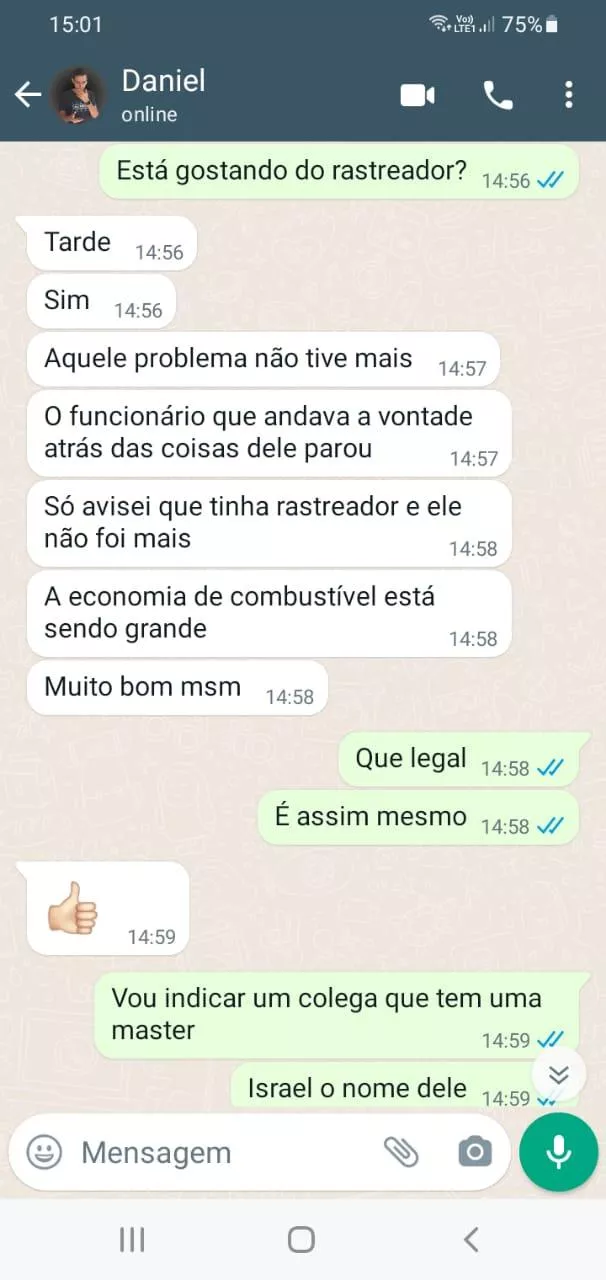Attach a file with the paperclip
Image resolution: width=606 pixels, height=1280 pixels.
401,1152
